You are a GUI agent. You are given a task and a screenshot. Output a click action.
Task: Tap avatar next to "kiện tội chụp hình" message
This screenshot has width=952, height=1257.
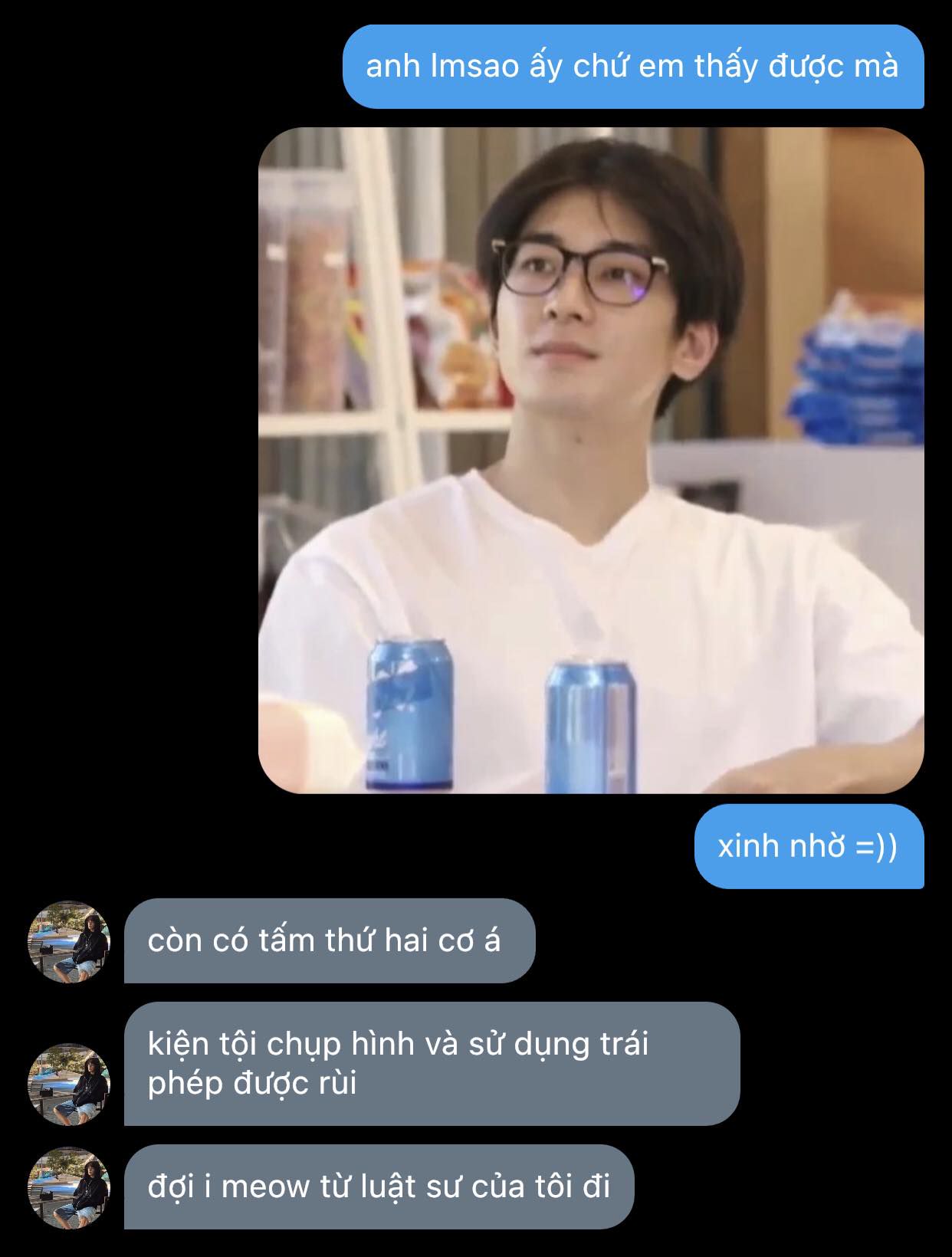pyautogui.click(x=69, y=1083)
